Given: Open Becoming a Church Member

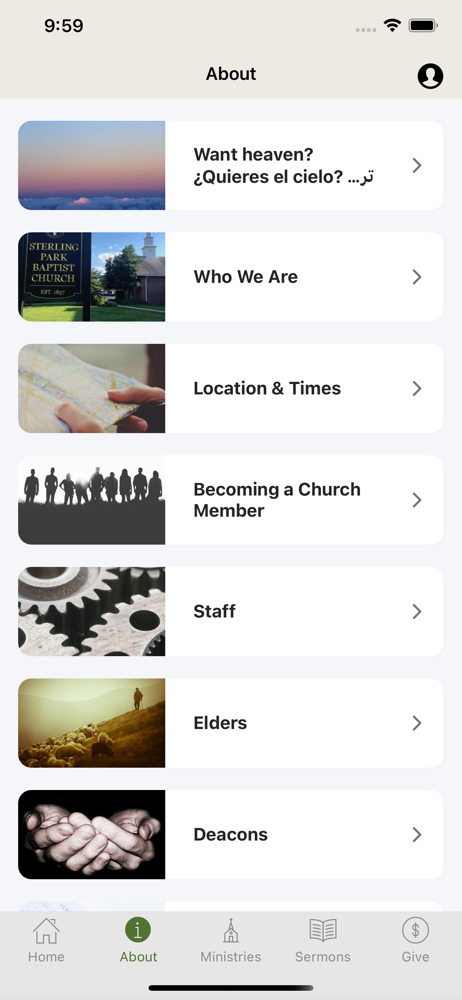Looking at the screenshot, I should [x=231, y=500].
